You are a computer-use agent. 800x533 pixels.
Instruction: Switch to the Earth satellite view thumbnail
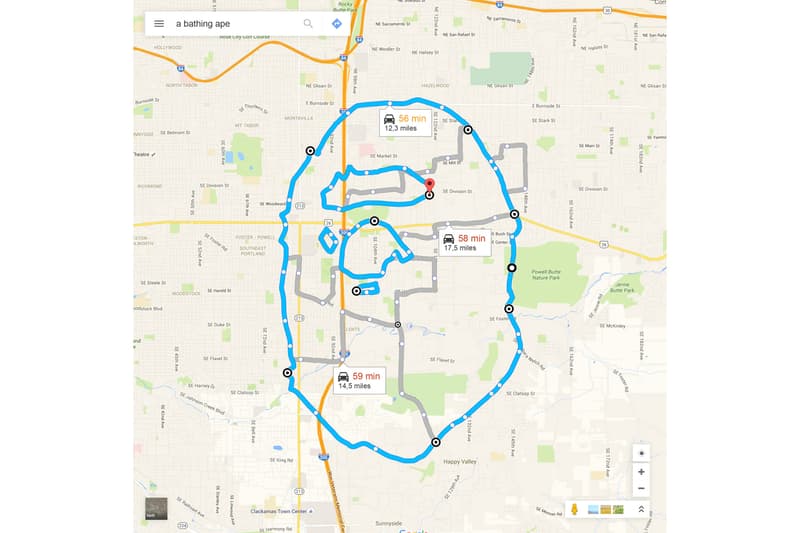point(157,508)
